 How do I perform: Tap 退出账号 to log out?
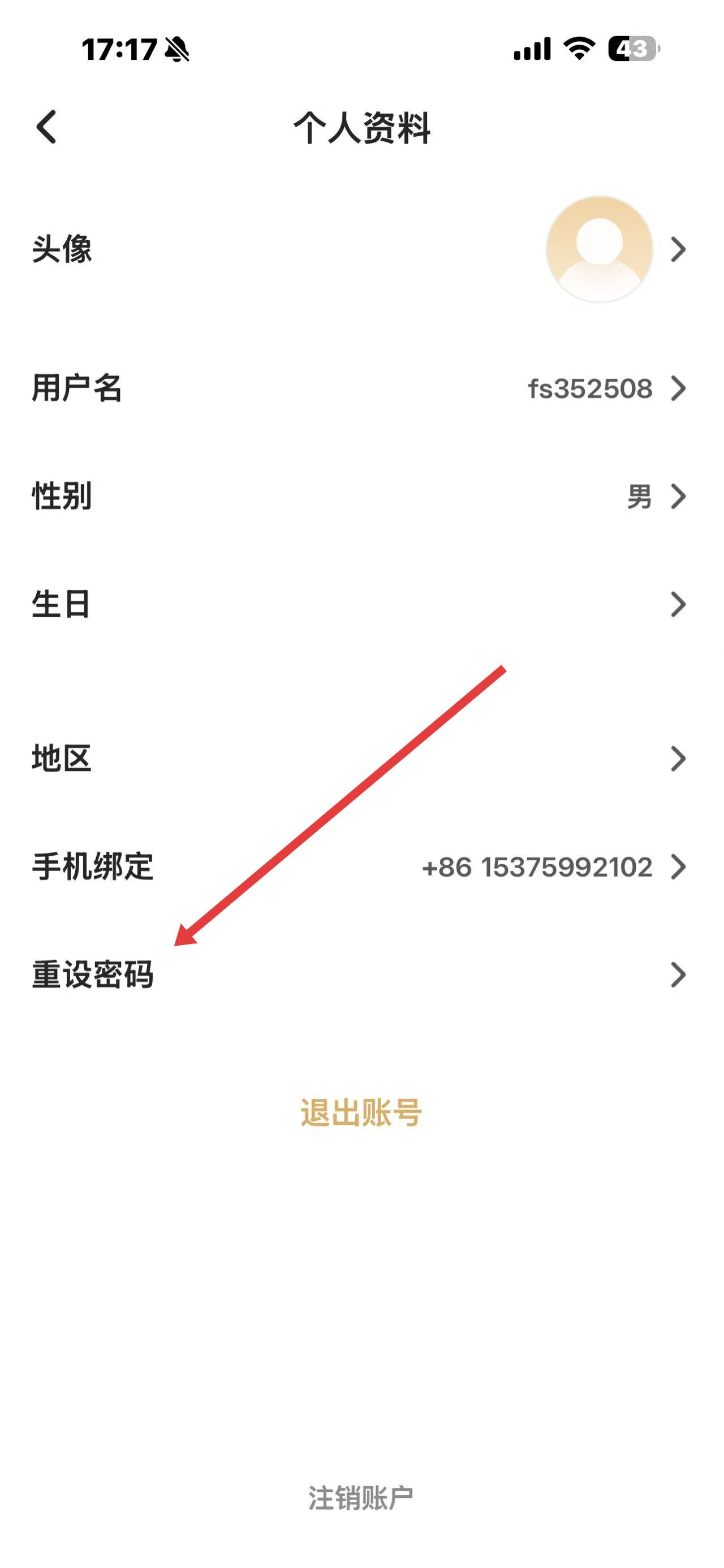(x=361, y=1113)
